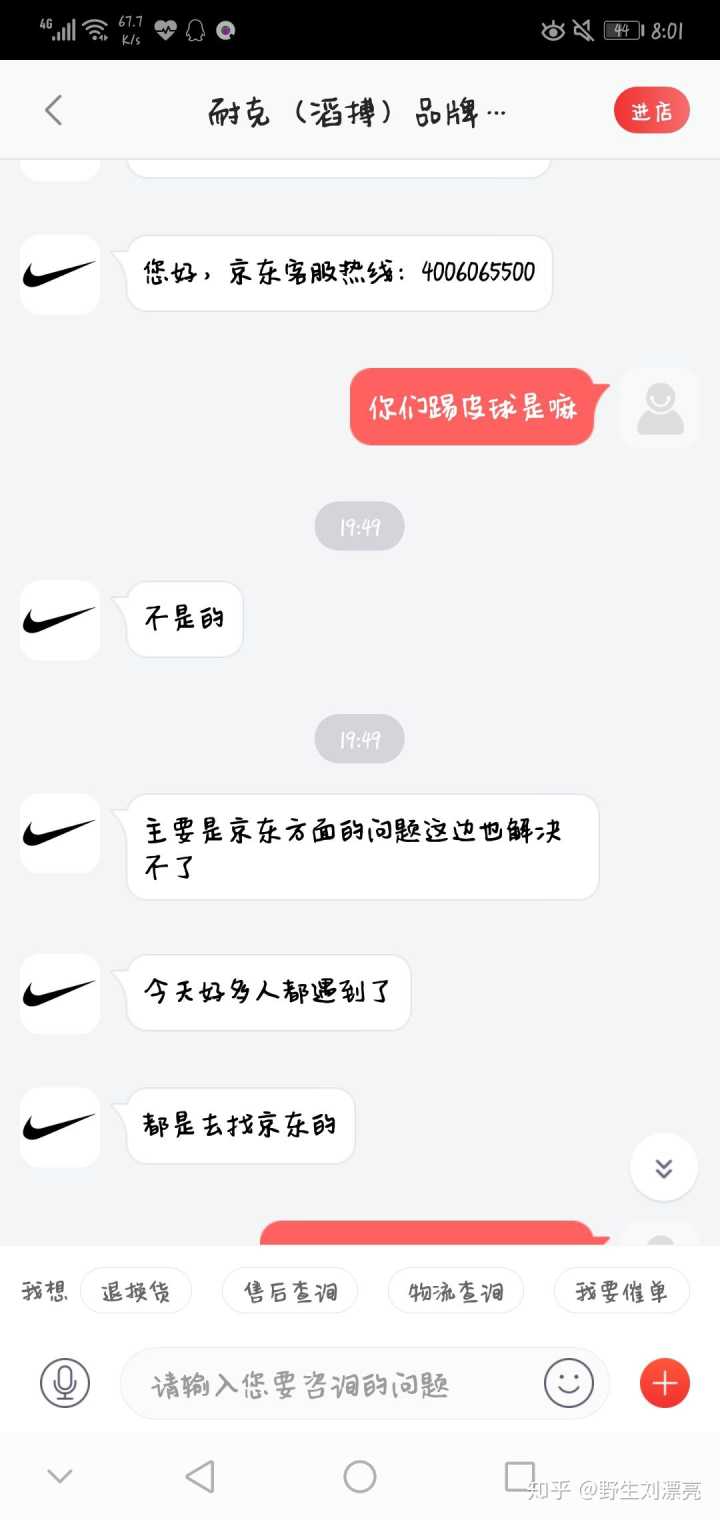Go back using the top-left arrow

54,110
